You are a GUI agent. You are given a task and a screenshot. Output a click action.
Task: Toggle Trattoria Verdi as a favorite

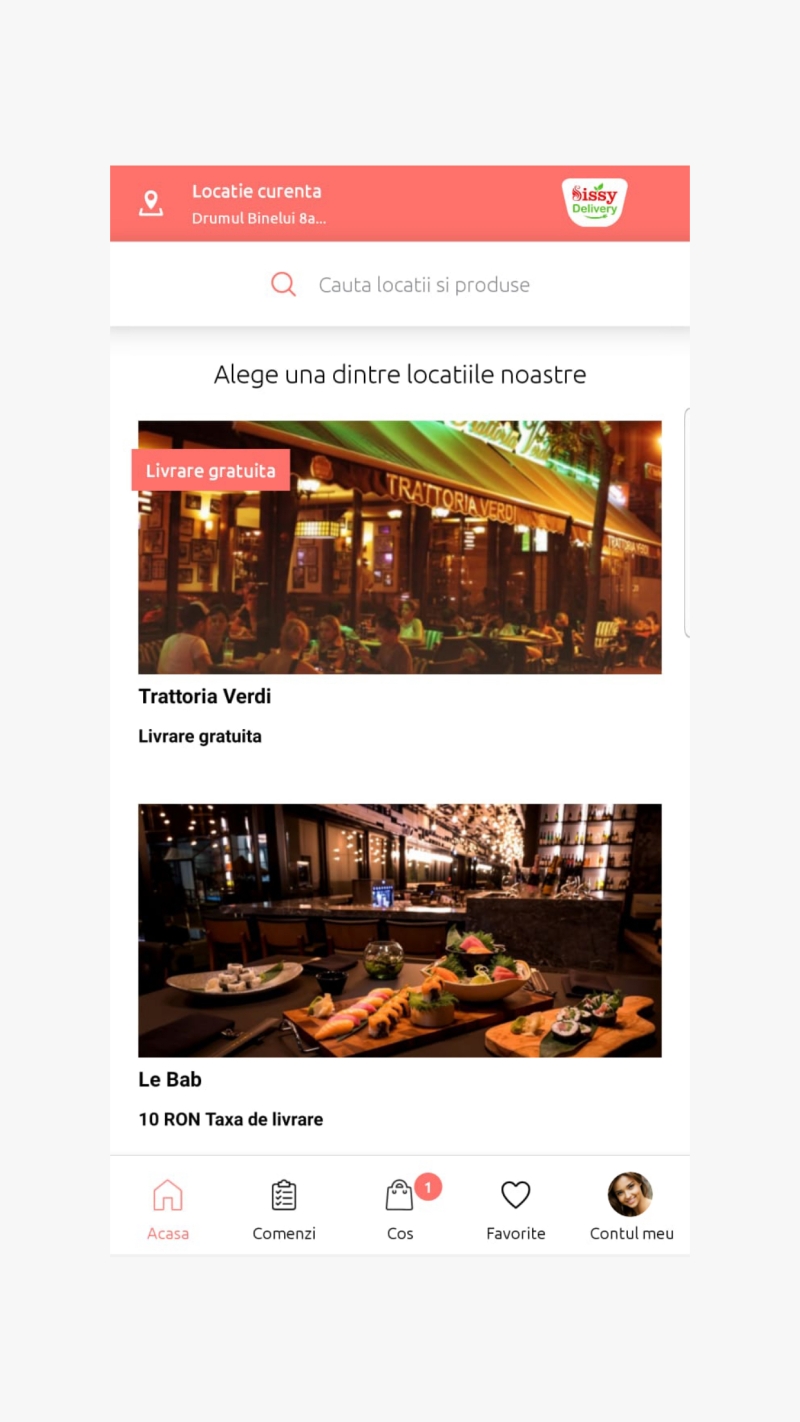[400, 547]
